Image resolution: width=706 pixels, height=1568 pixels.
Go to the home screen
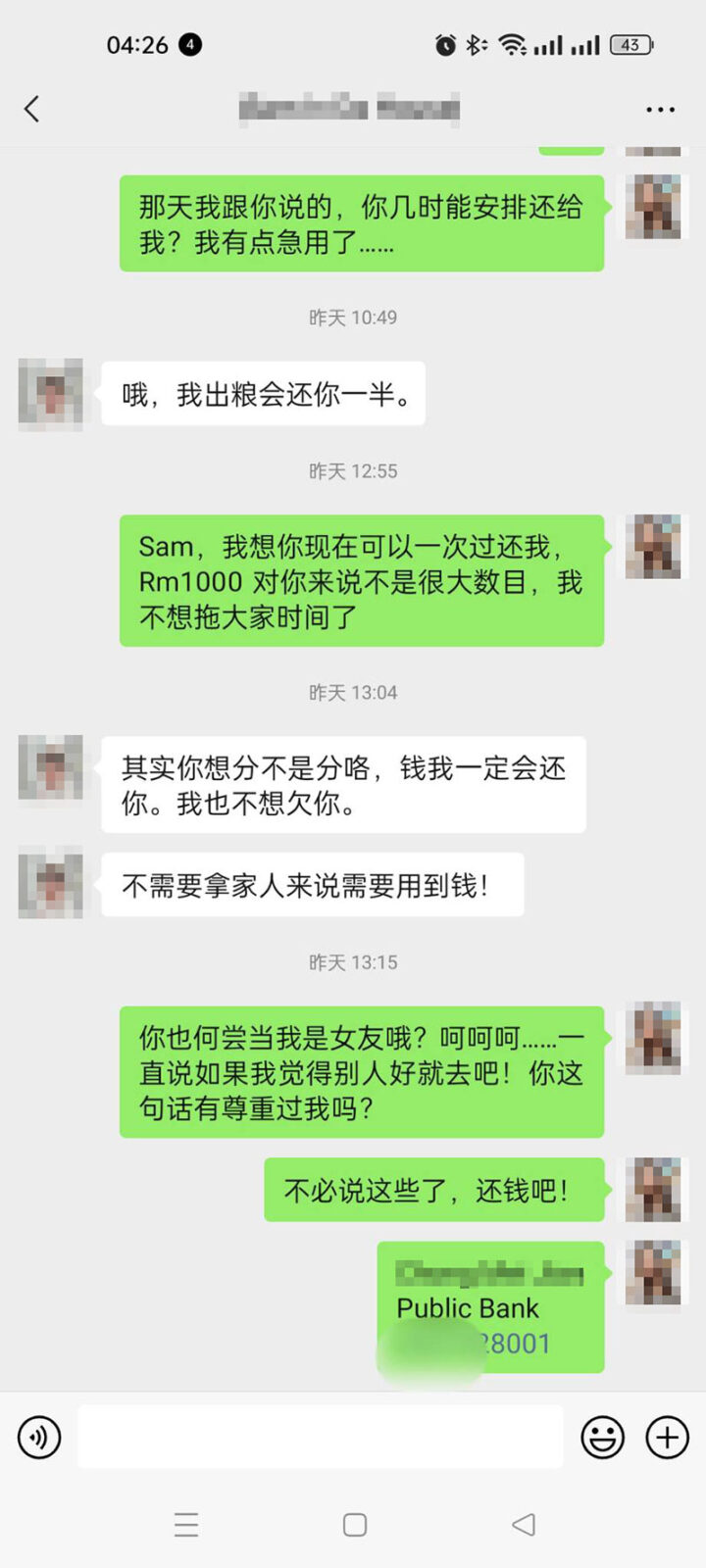coord(354,1524)
